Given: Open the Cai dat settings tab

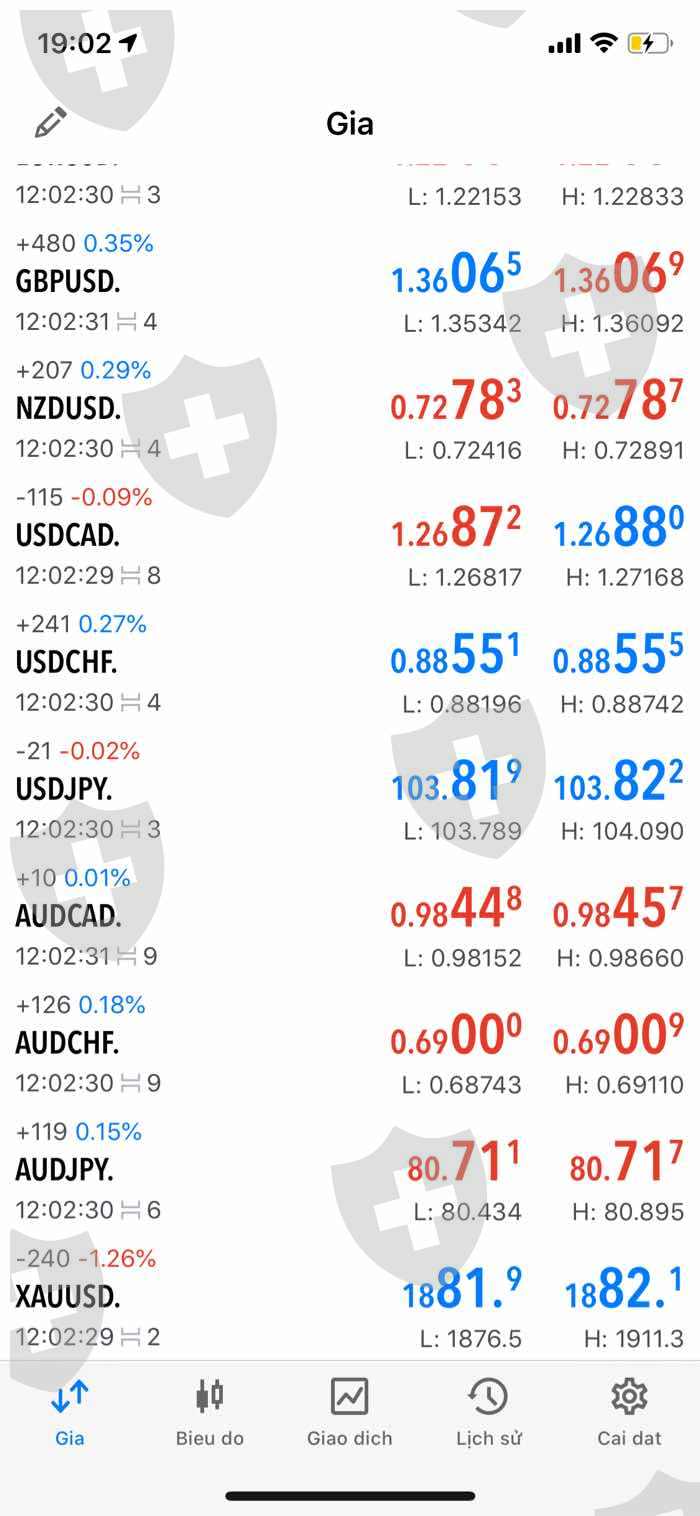Looking at the screenshot, I should click(630, 1412).
